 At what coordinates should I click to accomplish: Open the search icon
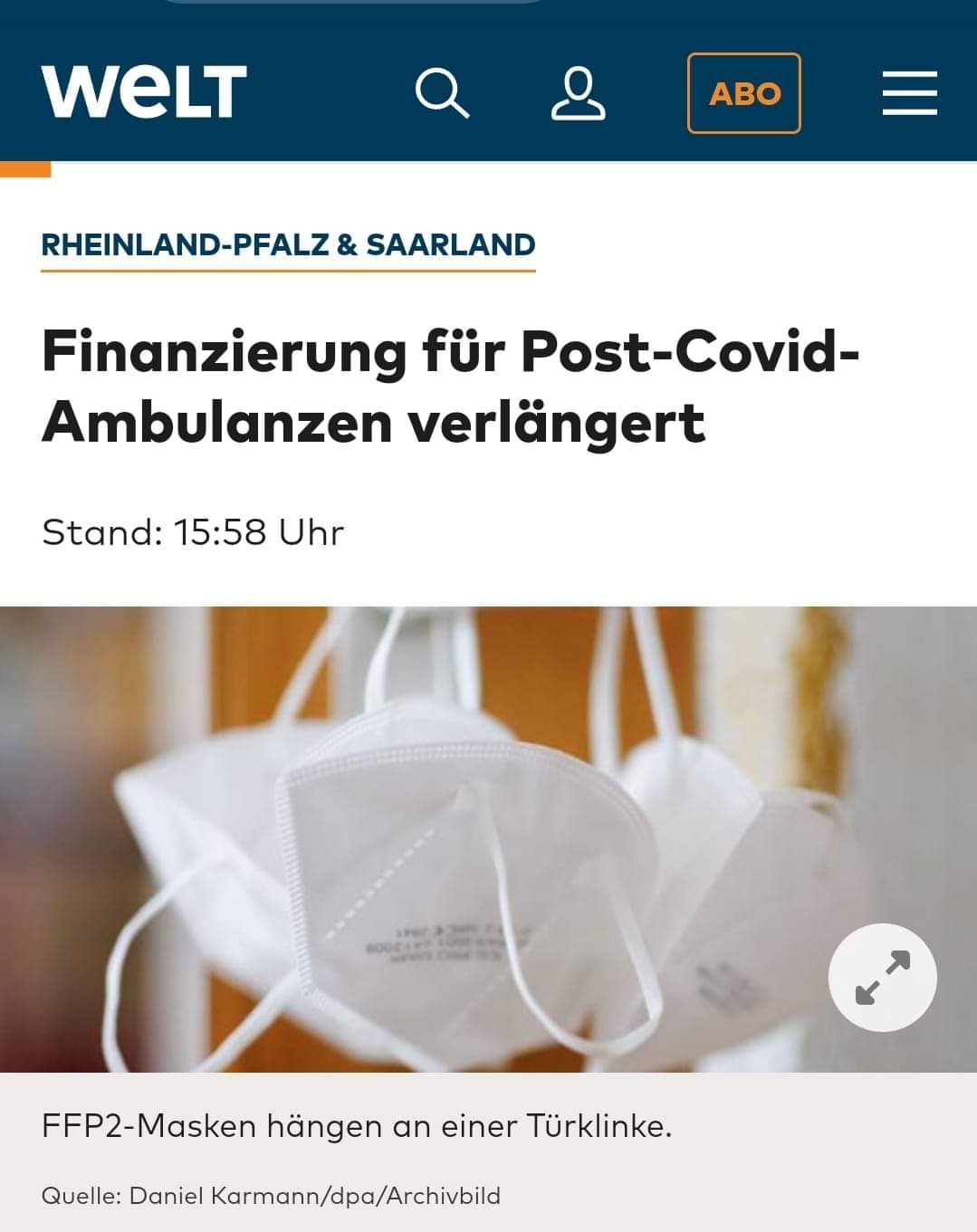pos(442,93)
